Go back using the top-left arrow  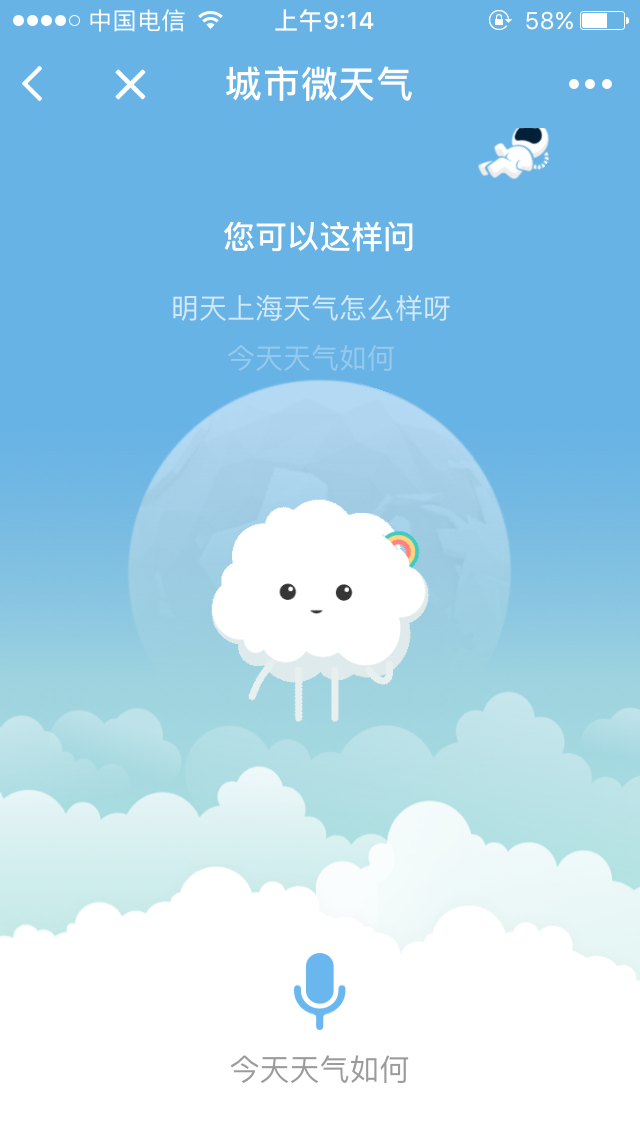33,85
